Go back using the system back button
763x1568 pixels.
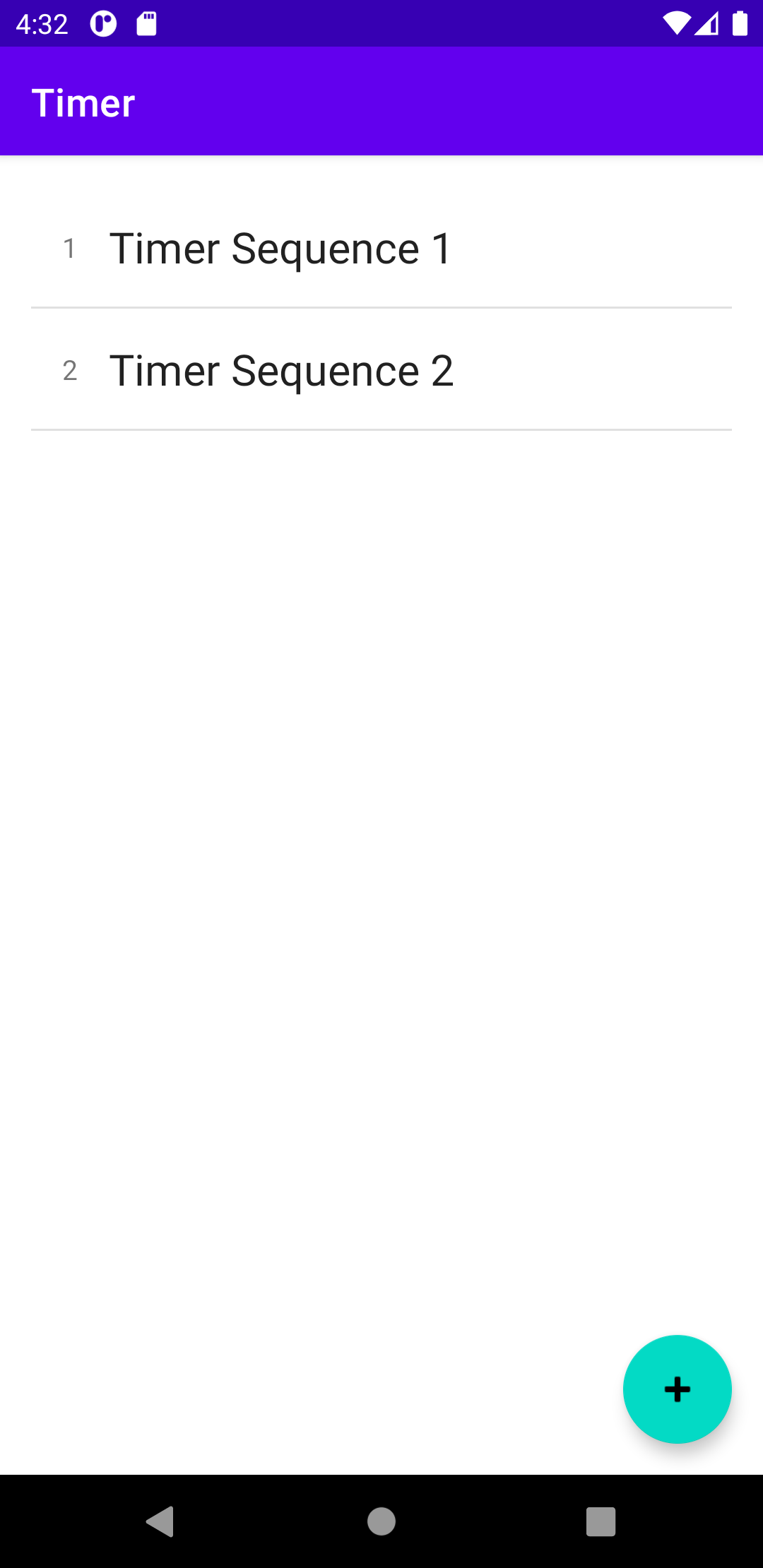pos(160,1521)
